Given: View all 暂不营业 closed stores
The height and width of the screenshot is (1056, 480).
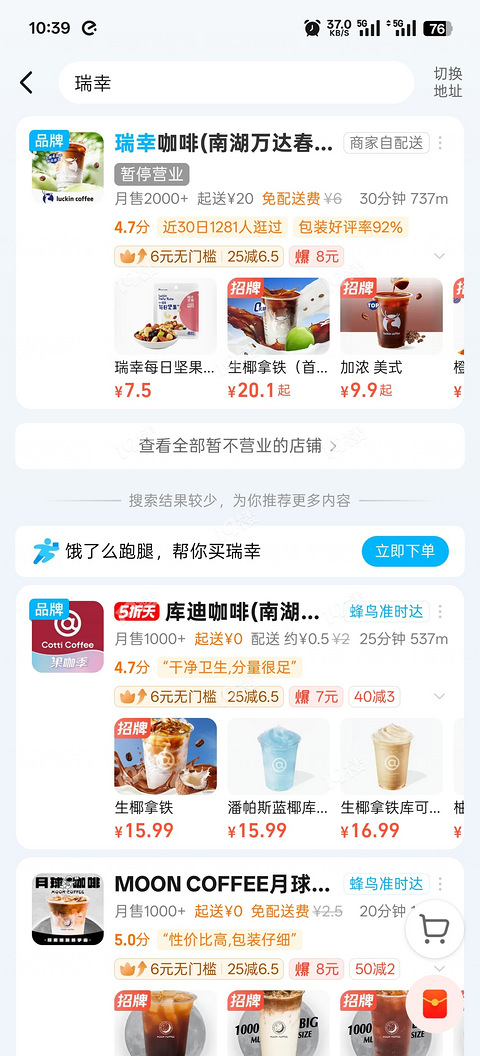Looking at the screenshot, I should 240,446.
